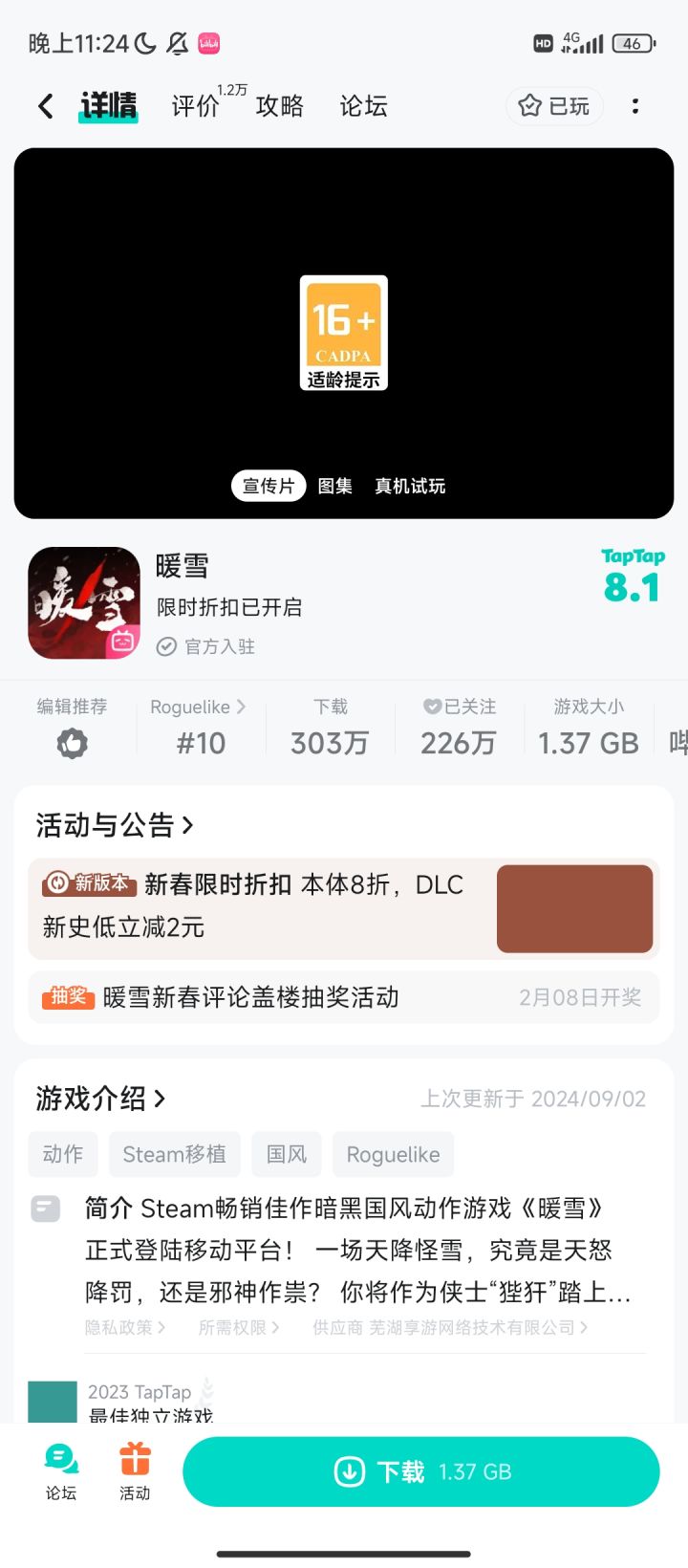The height and width of the screenshot is (1568, 688).
Task: Tap the Steam移植 tag chip
Action: (174, 1154)
